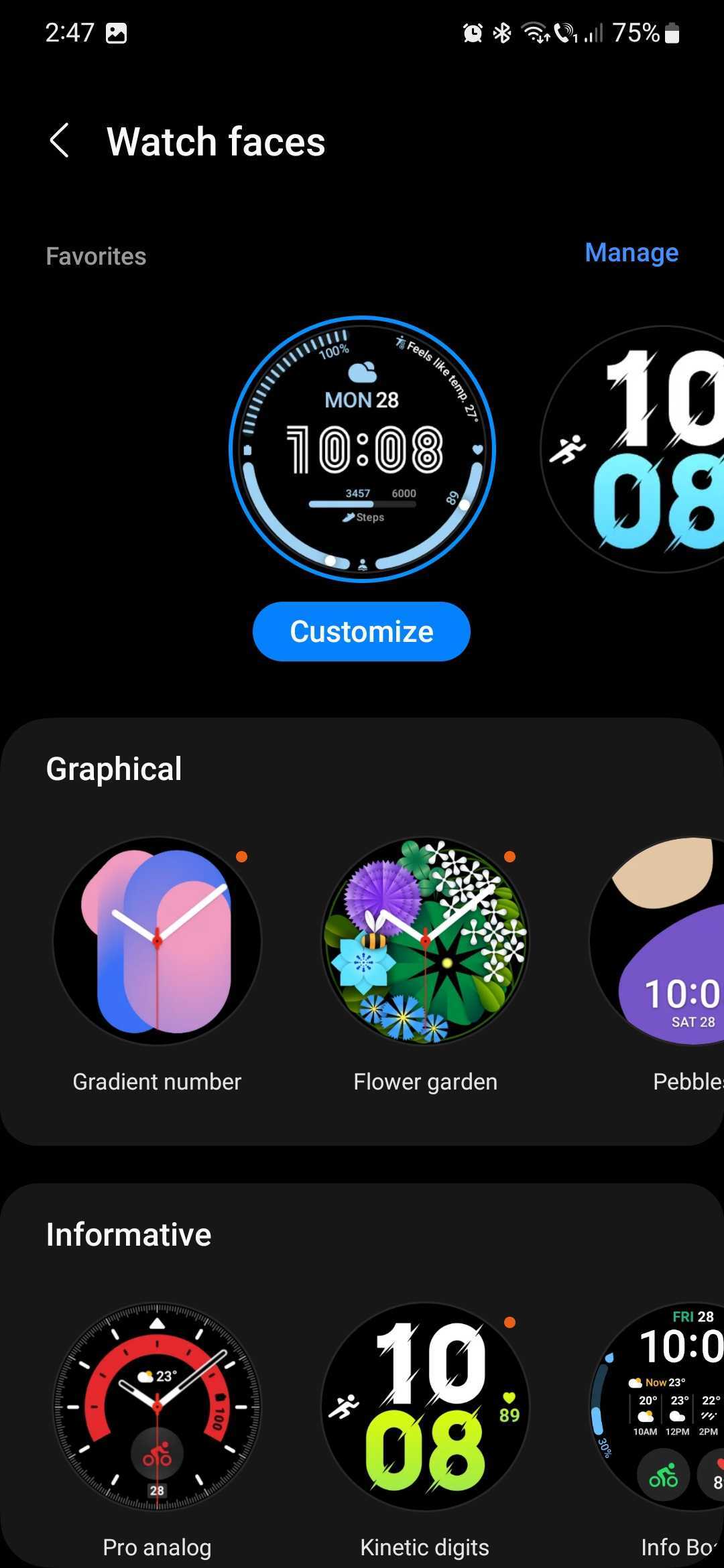Screen dimensions: 724x1568
Task: Open Manage for favorite watch faces
Action: coord(631,253)
